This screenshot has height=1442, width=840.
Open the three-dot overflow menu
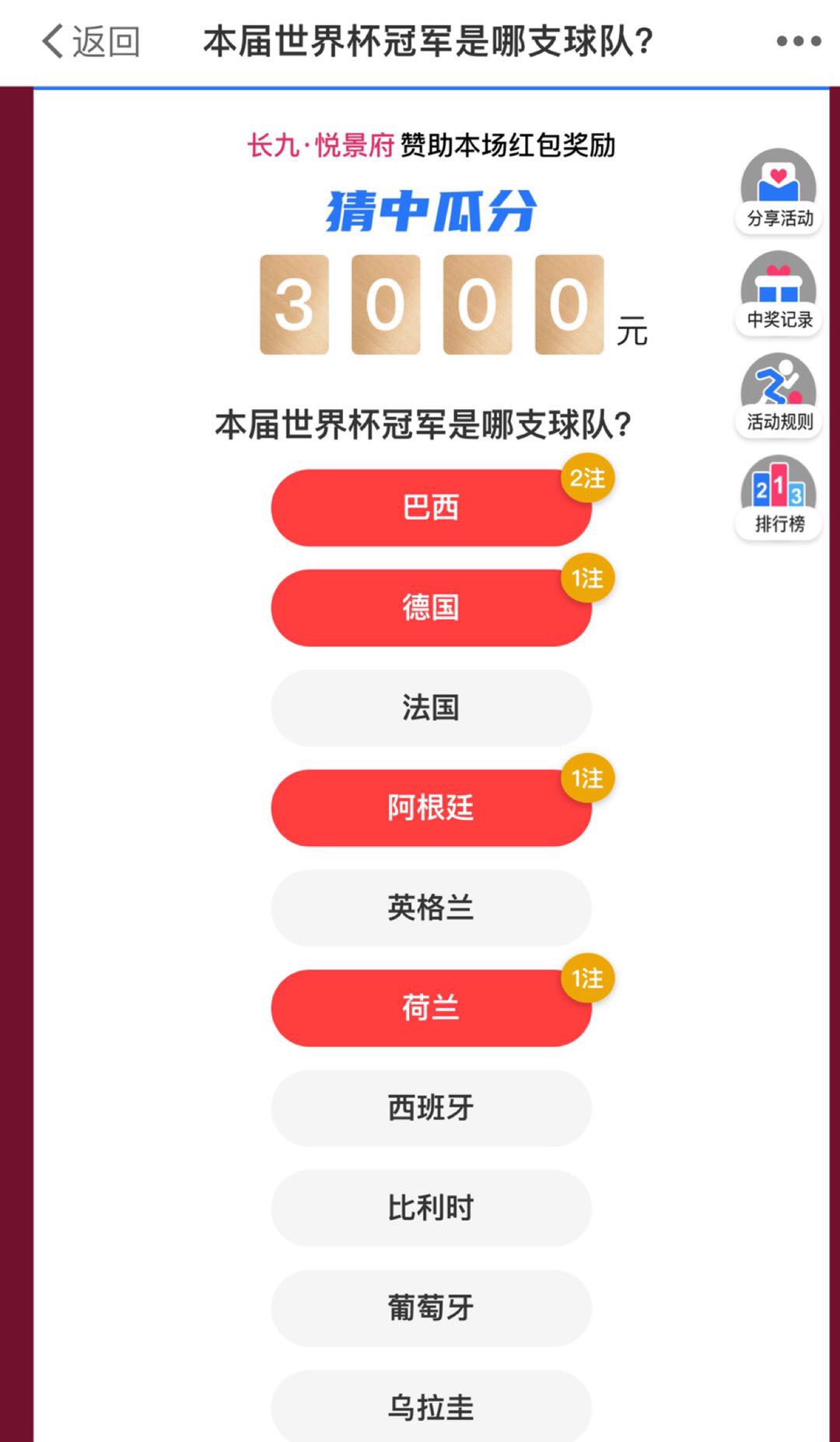point(798,41)
